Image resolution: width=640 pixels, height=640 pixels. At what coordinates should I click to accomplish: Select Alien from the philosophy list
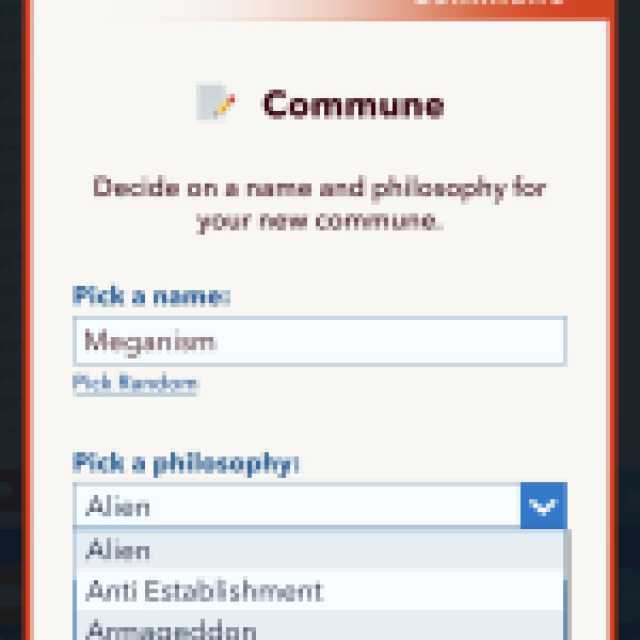click(319, 550)
